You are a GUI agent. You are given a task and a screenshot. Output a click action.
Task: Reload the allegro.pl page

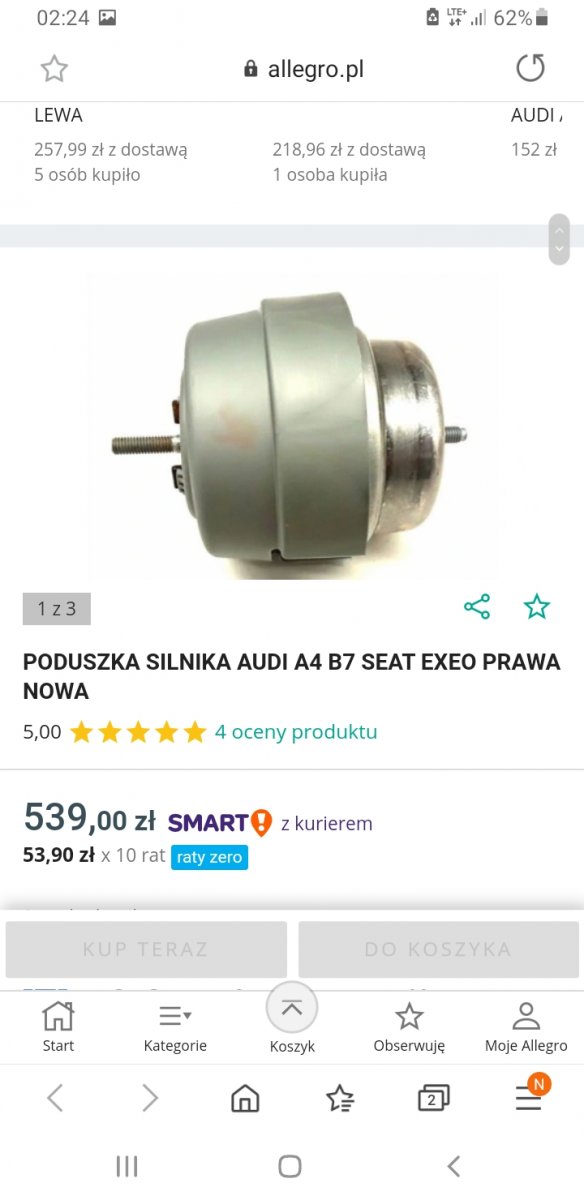pos(530,68)
